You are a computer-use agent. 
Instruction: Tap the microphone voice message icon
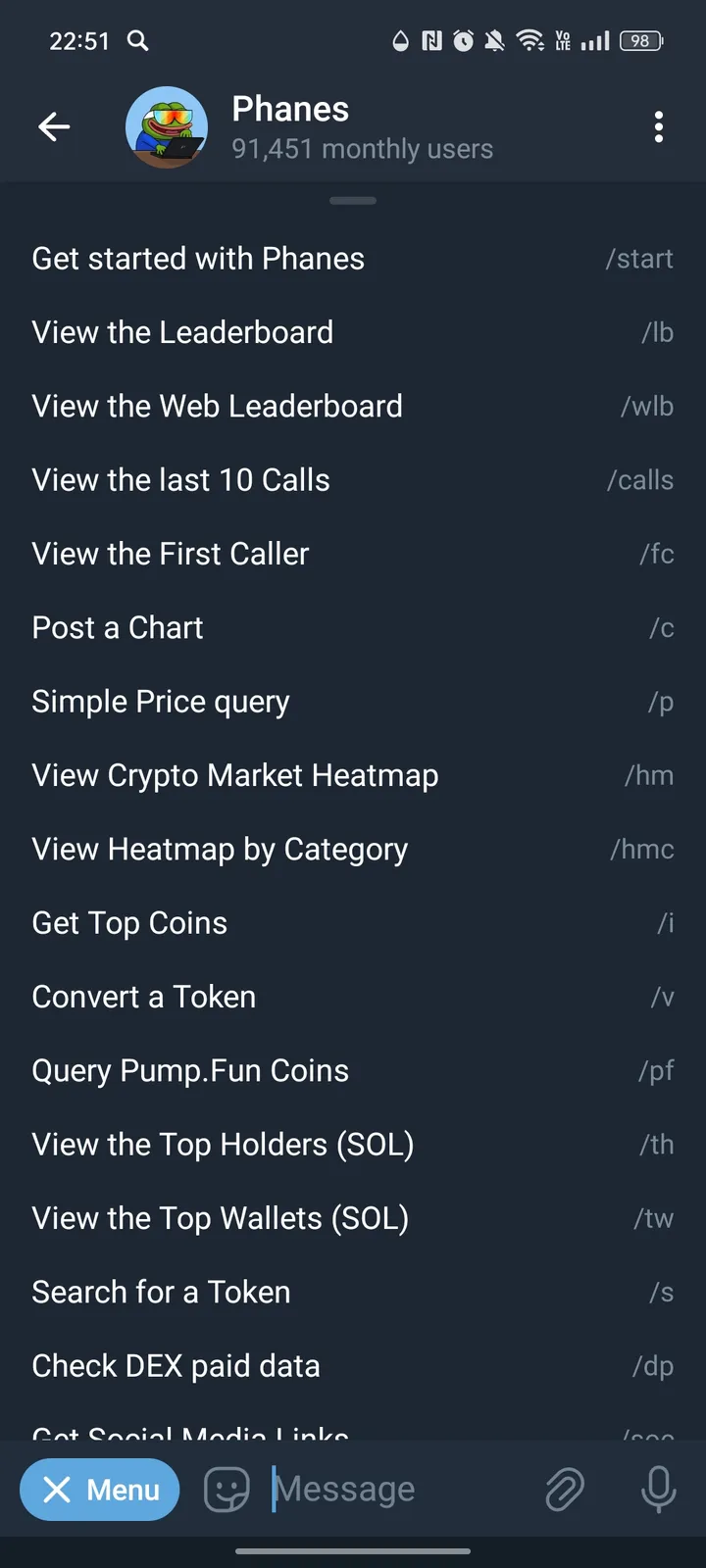658,1490
